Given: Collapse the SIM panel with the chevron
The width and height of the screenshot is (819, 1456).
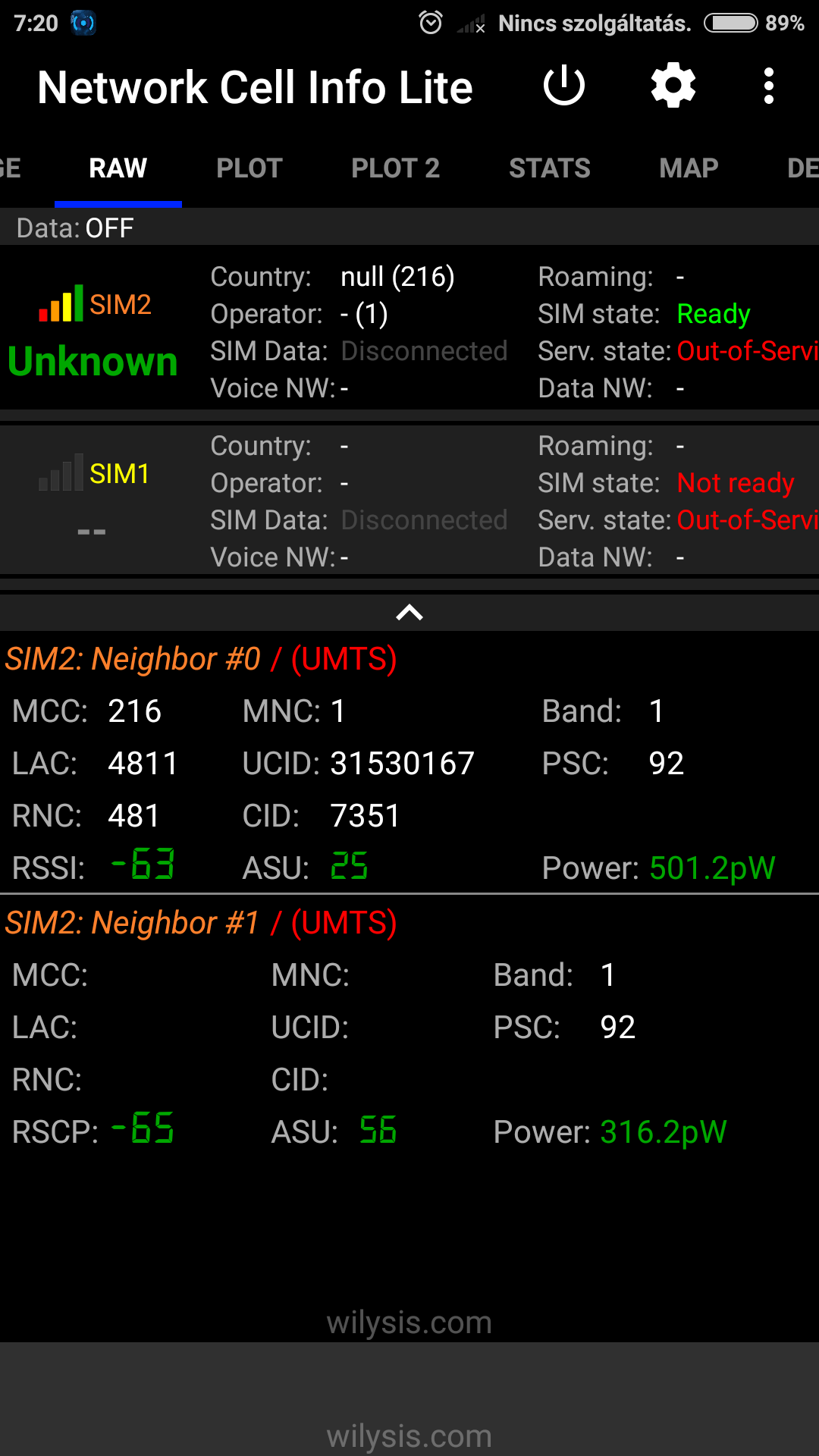Looking at the screenshot, I should tap(409, 613).
